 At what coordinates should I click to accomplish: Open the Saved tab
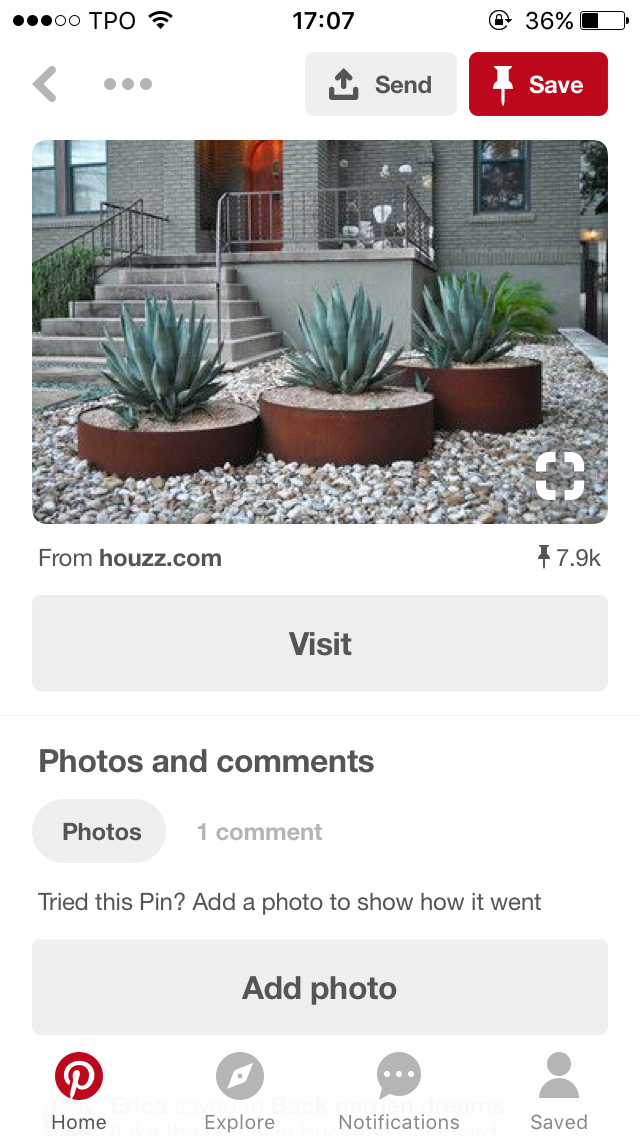pyautogui.click(x=558, y=1092)
